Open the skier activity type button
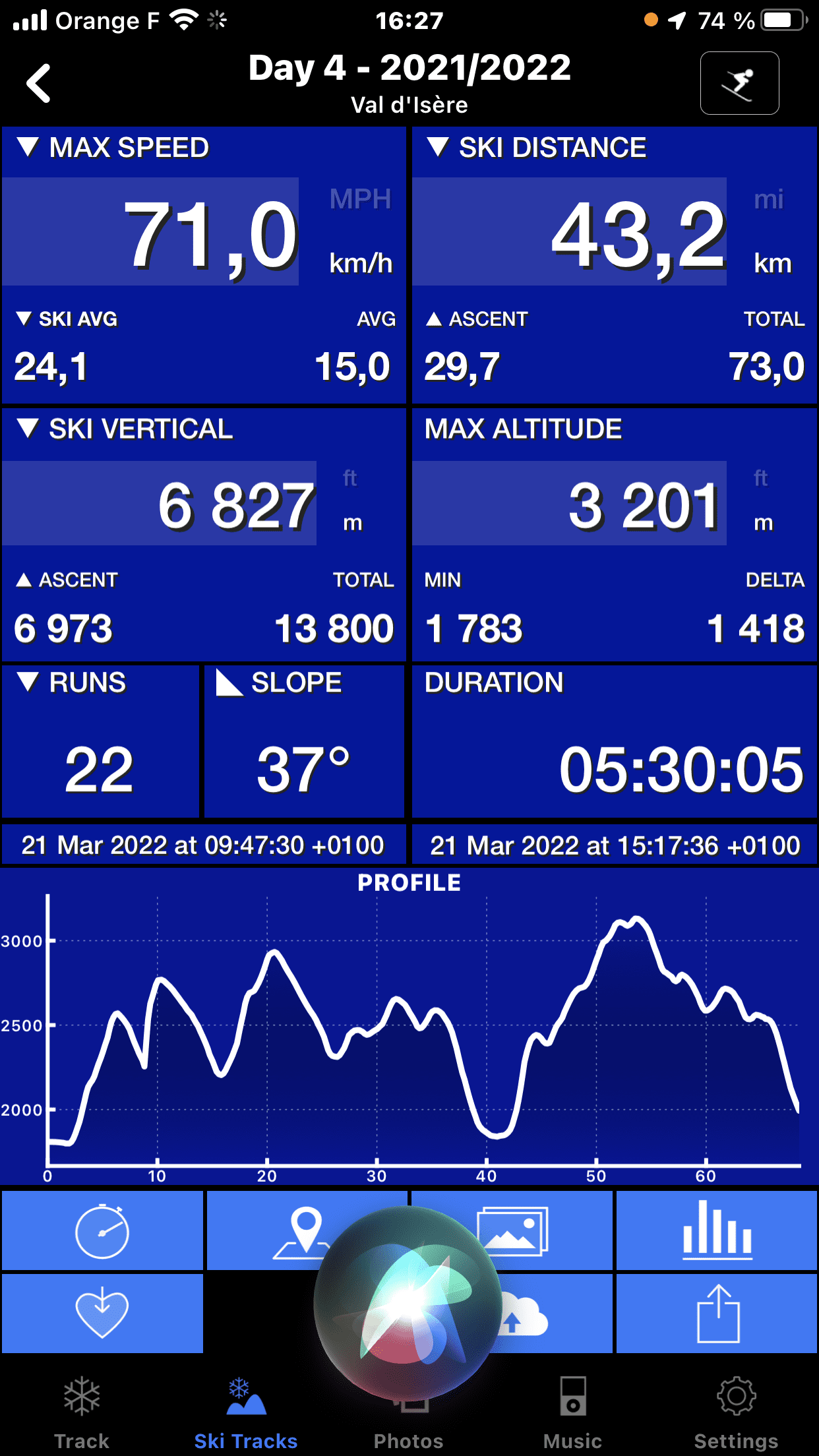Screen dimensions: 819x1456 [x=739, y=84]
